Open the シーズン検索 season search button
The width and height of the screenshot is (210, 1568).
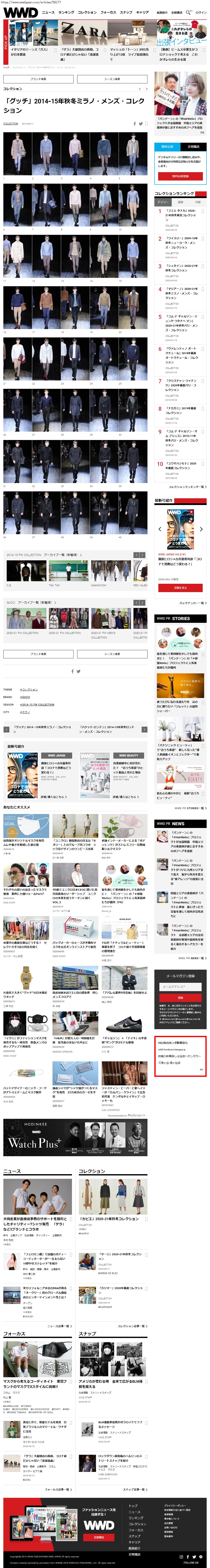[112, 79]
